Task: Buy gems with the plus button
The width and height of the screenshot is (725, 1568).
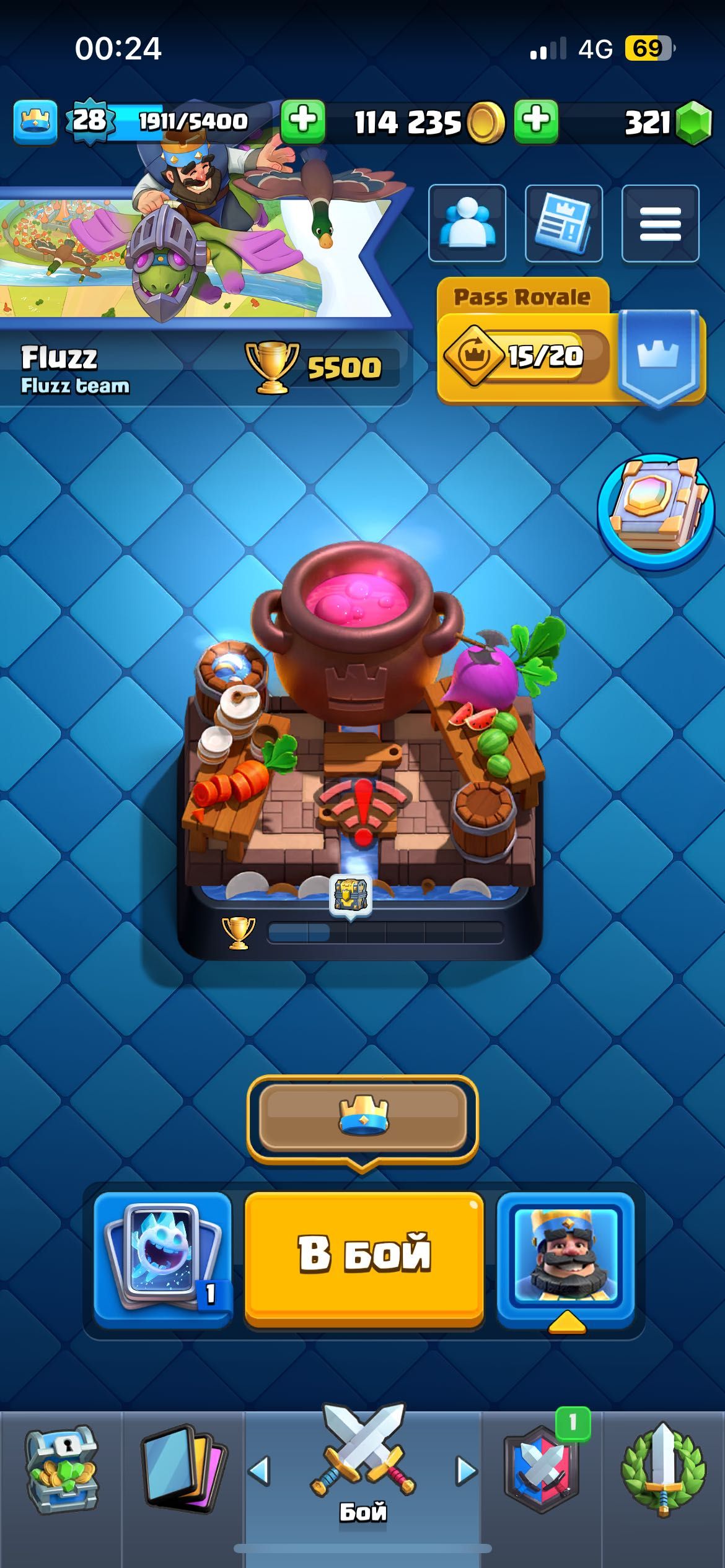Action: [x=536, y=121]
